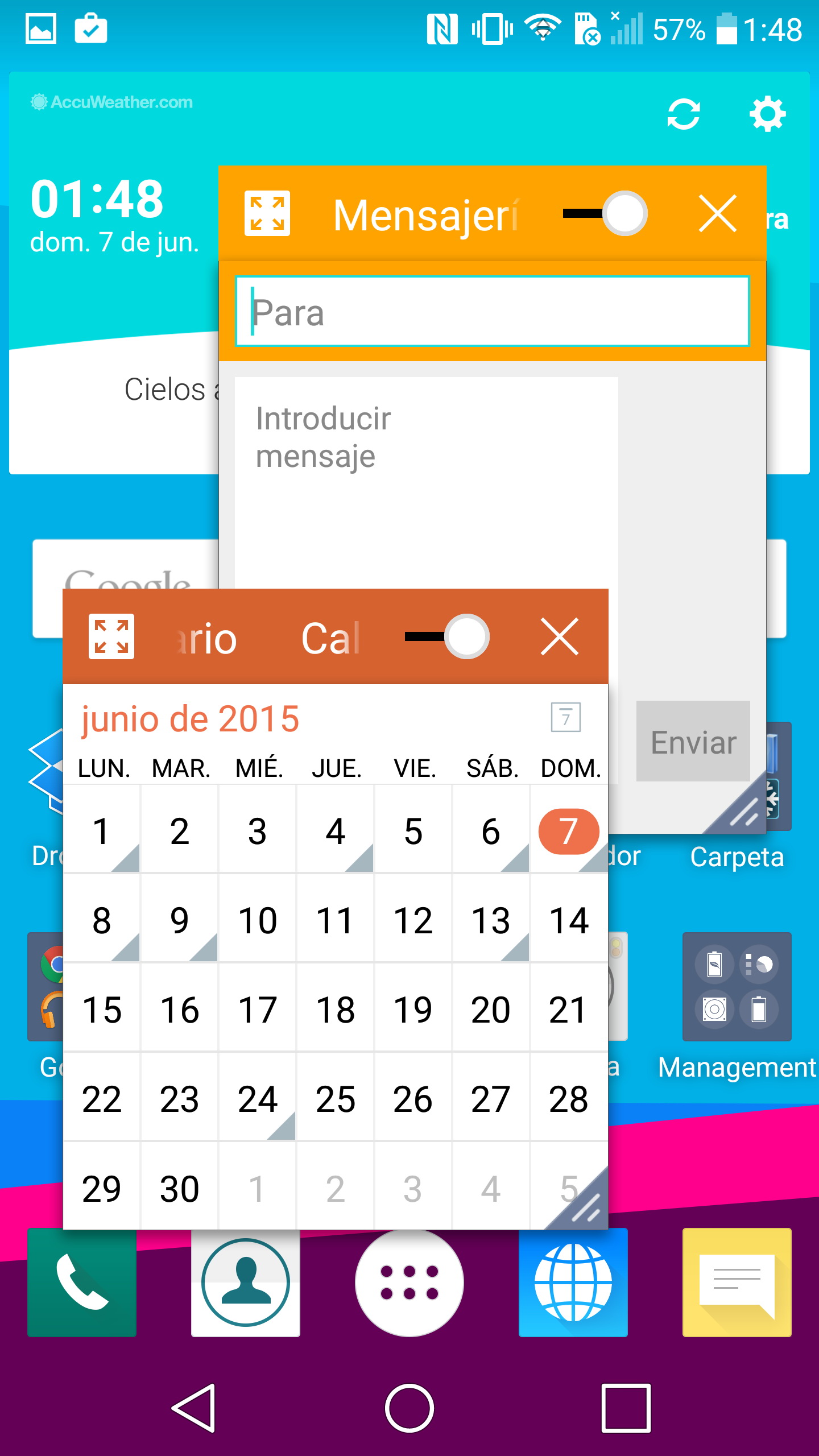Focus the Para recipient field
This screenshot has width=819, height=1456.
coord(493,312)
